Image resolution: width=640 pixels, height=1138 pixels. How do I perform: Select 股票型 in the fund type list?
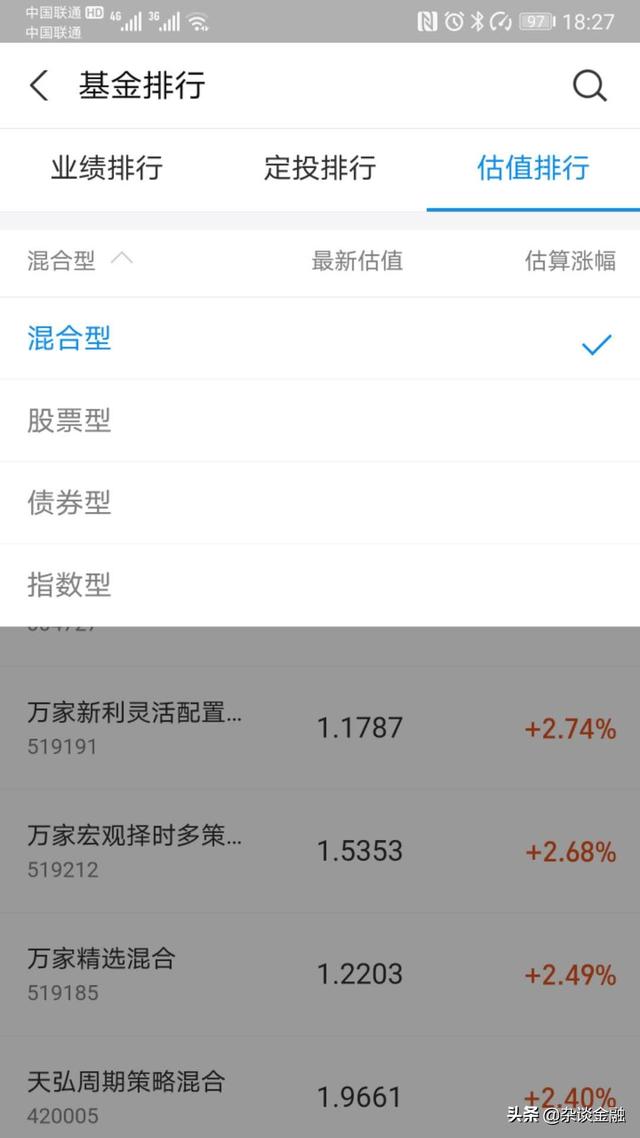(69, 421)
